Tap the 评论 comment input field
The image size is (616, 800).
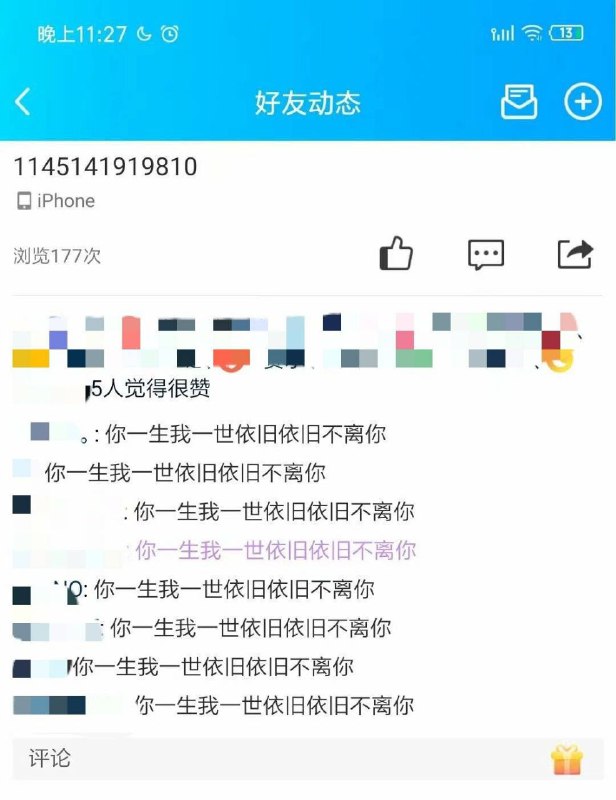click(270, 759)
